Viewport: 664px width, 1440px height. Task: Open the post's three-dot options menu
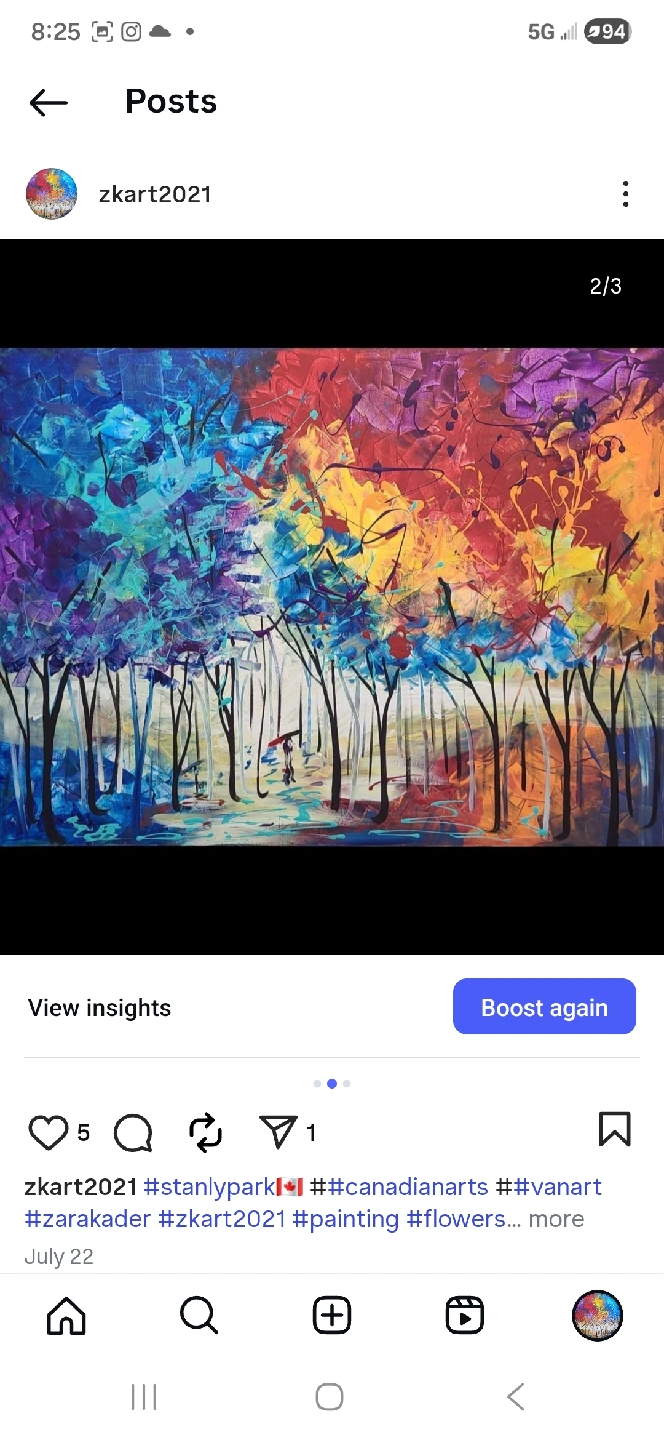pyautogui.click(x=625, y=194)
